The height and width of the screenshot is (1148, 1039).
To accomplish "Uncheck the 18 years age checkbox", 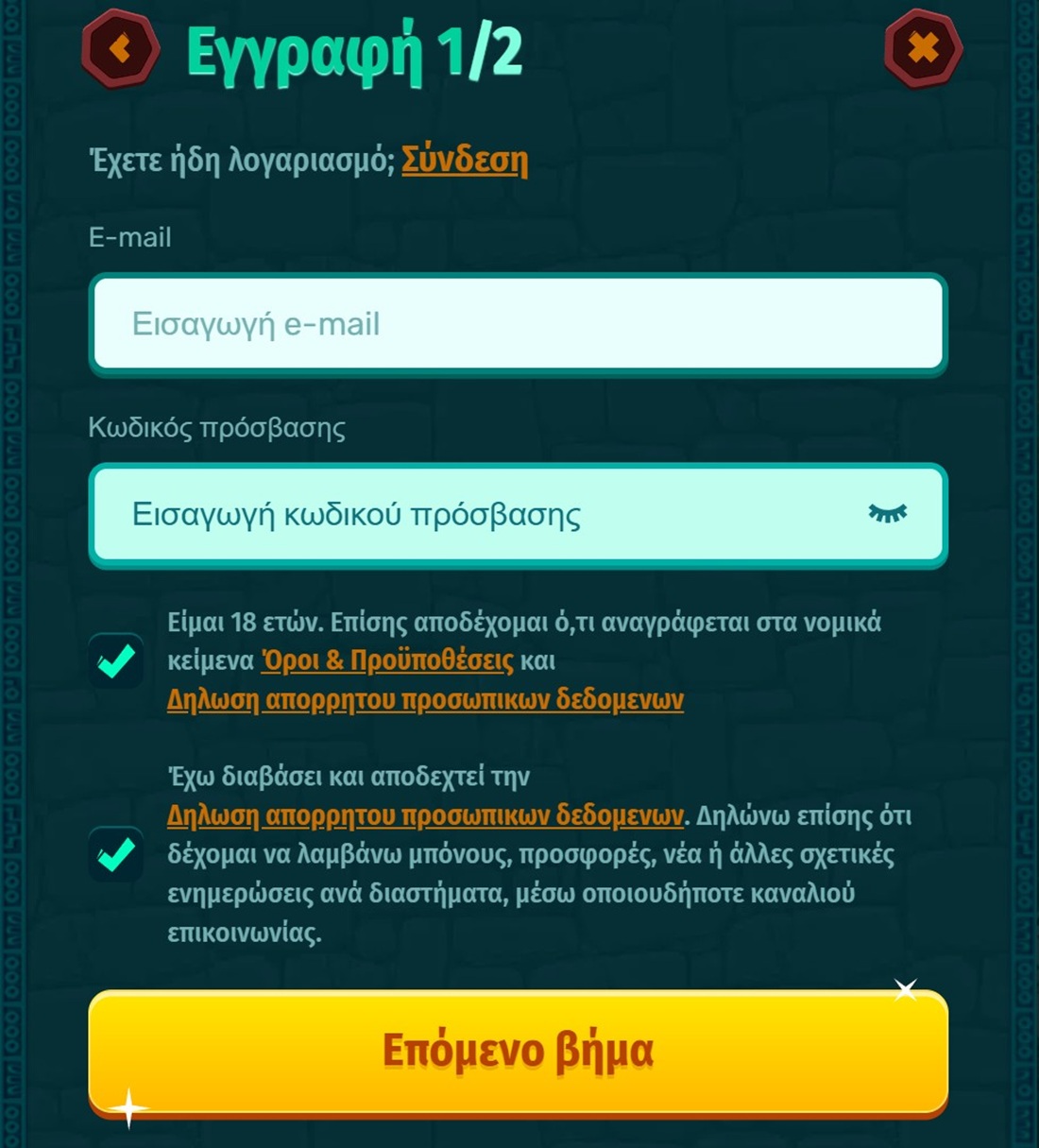I will click(116, 660).
